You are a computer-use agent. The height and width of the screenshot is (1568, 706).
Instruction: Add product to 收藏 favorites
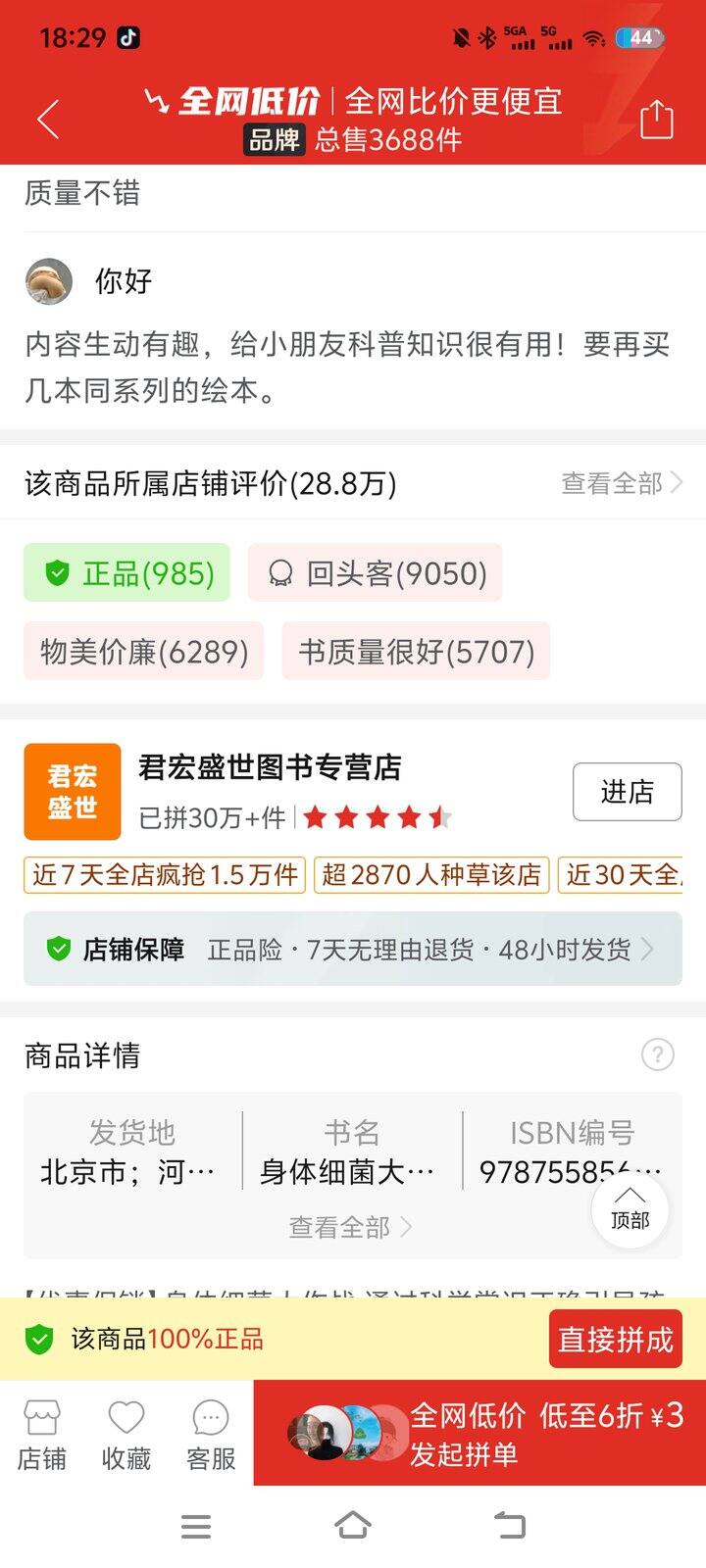tap(126, 1435)
